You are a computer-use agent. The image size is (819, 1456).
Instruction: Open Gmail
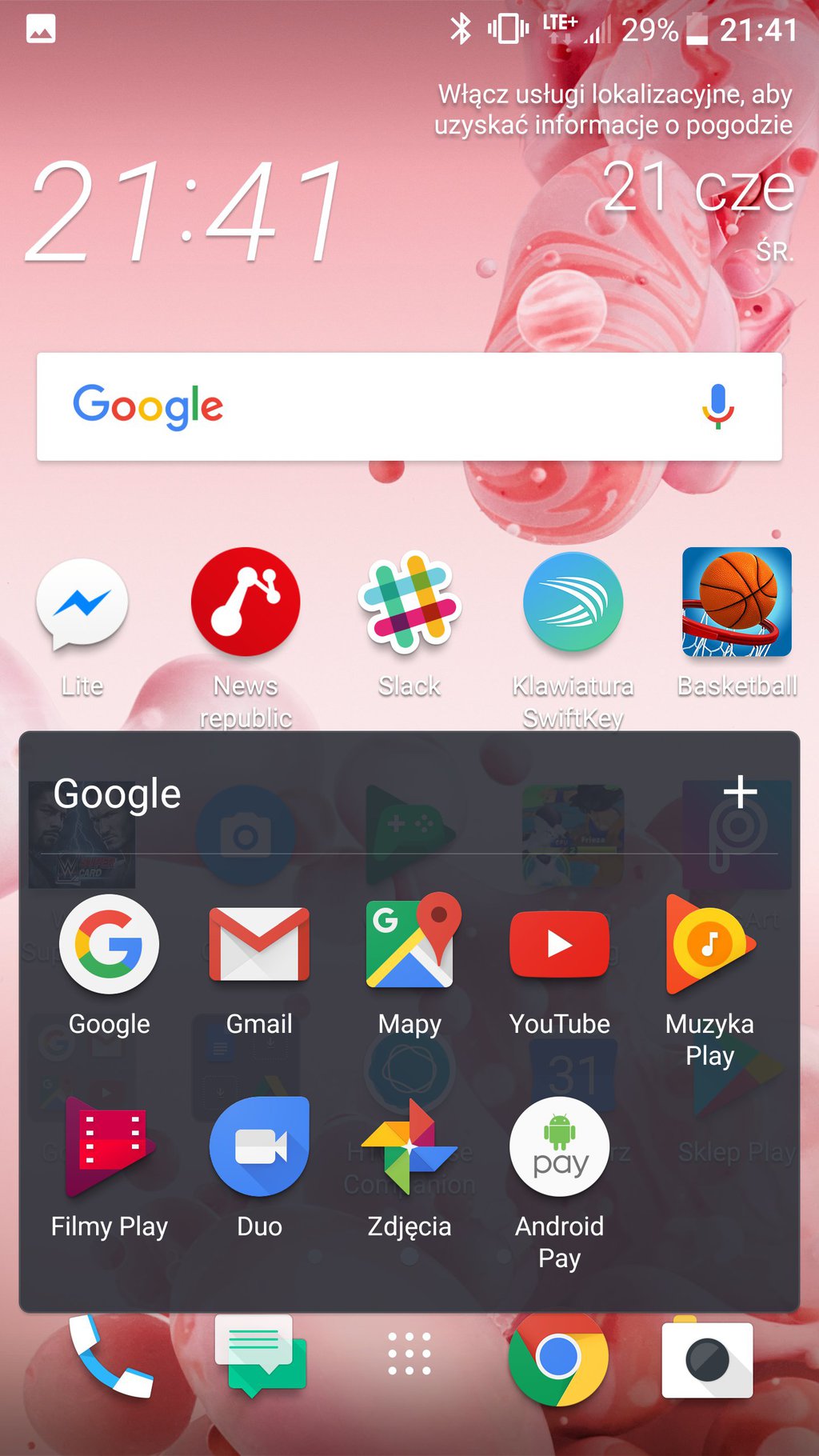(259, 945)
